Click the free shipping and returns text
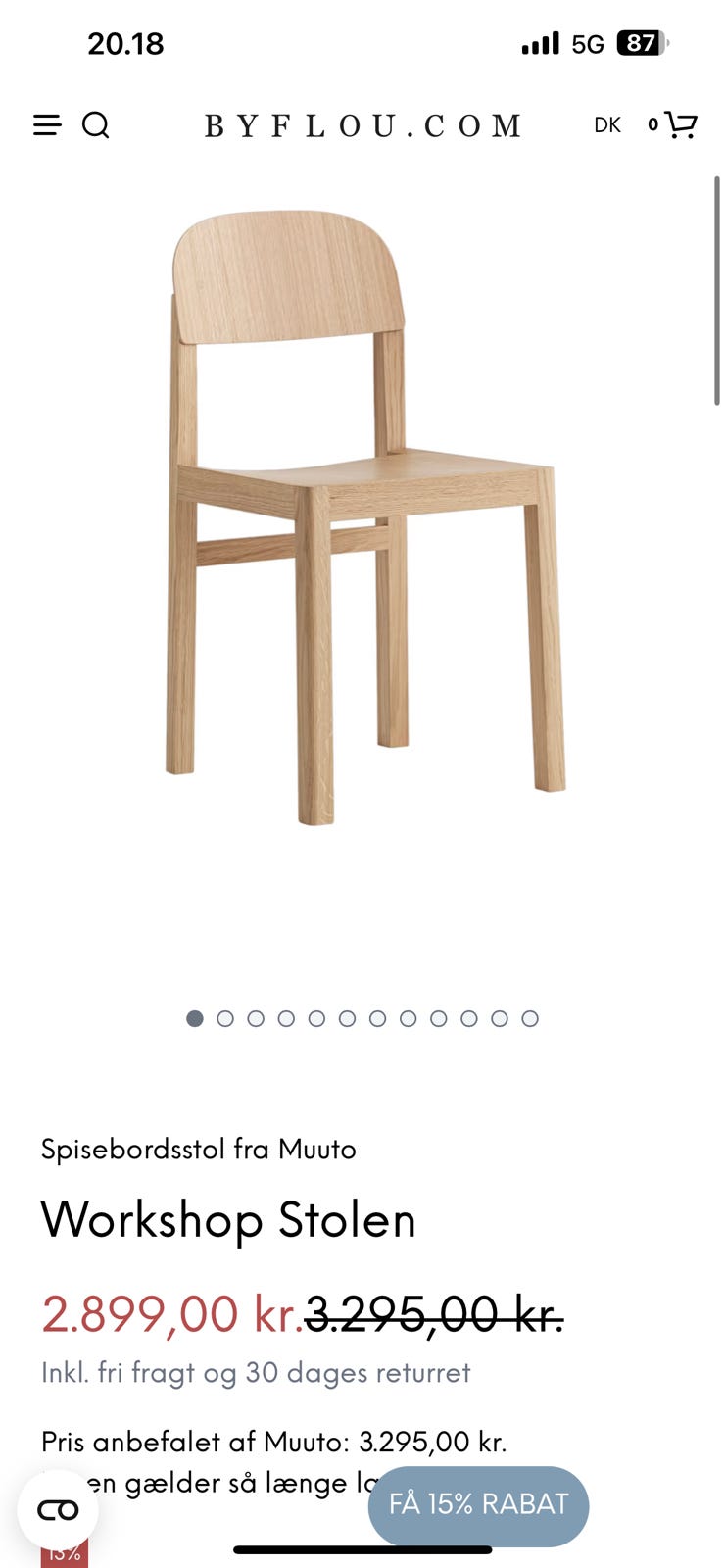Screen dimensions: 725x1568 tap(255, 1373)
